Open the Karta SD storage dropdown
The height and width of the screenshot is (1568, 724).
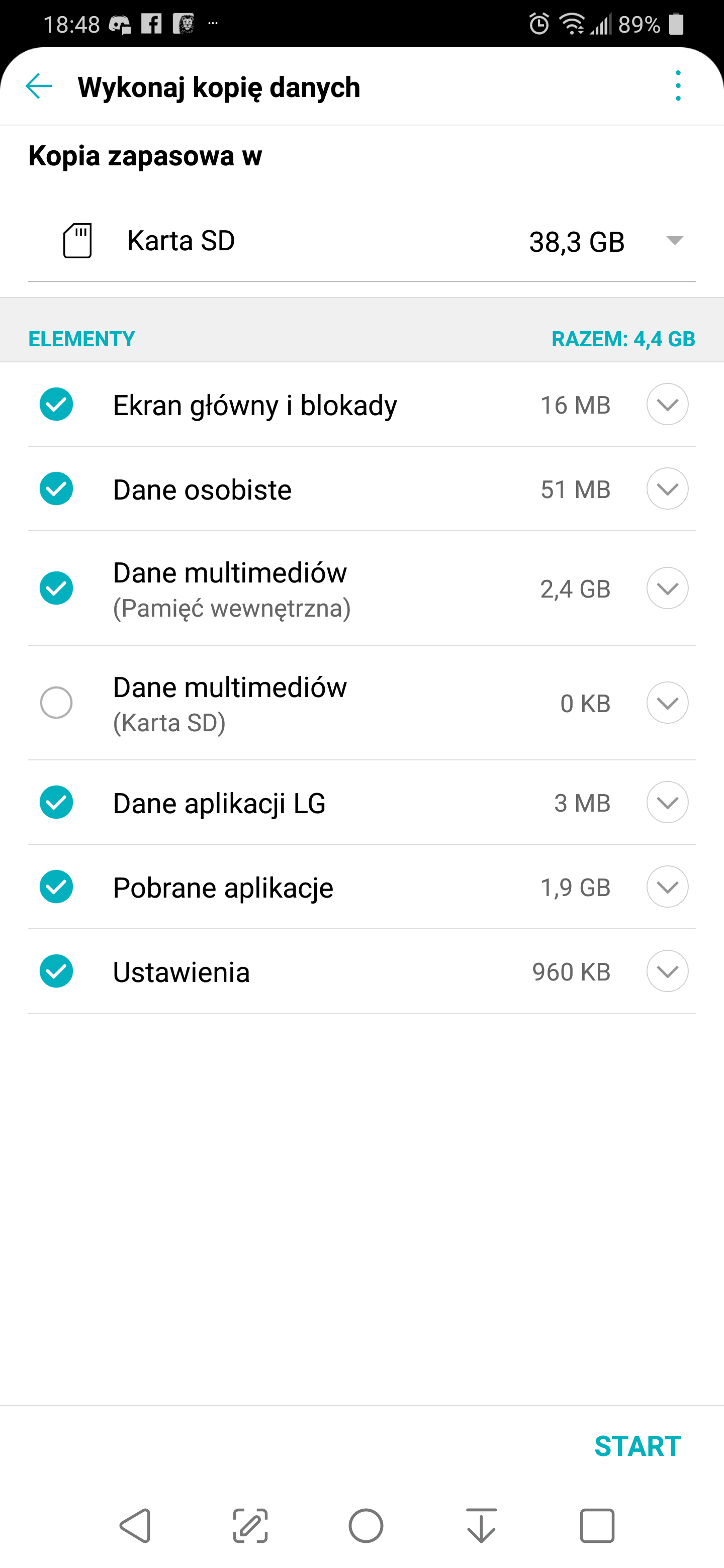click(361, 241)
